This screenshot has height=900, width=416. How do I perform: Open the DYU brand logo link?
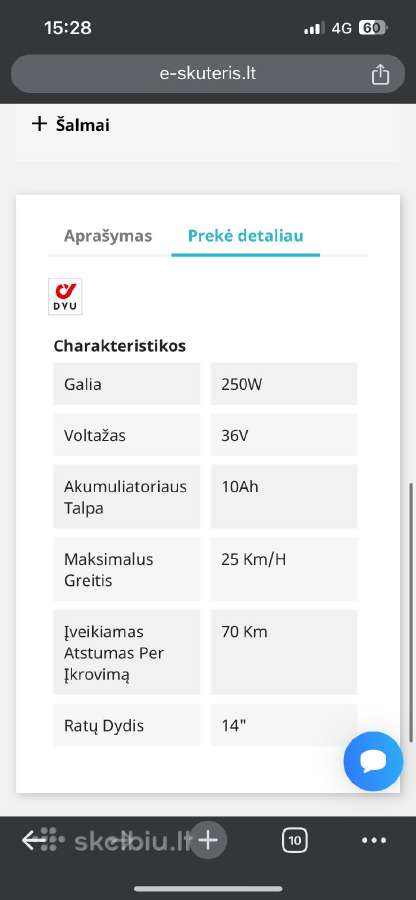click(65, 297)
